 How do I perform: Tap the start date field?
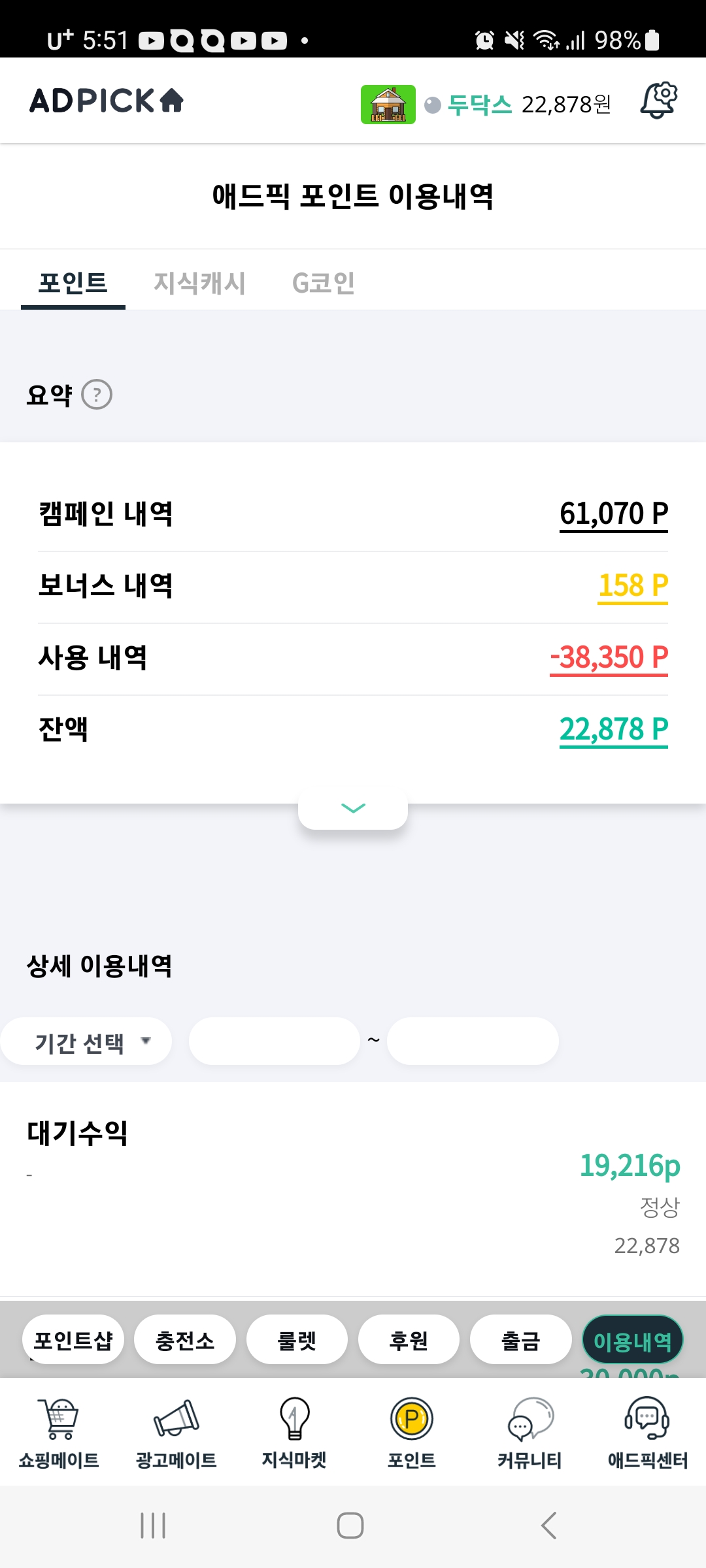(x=275, y=1041)
